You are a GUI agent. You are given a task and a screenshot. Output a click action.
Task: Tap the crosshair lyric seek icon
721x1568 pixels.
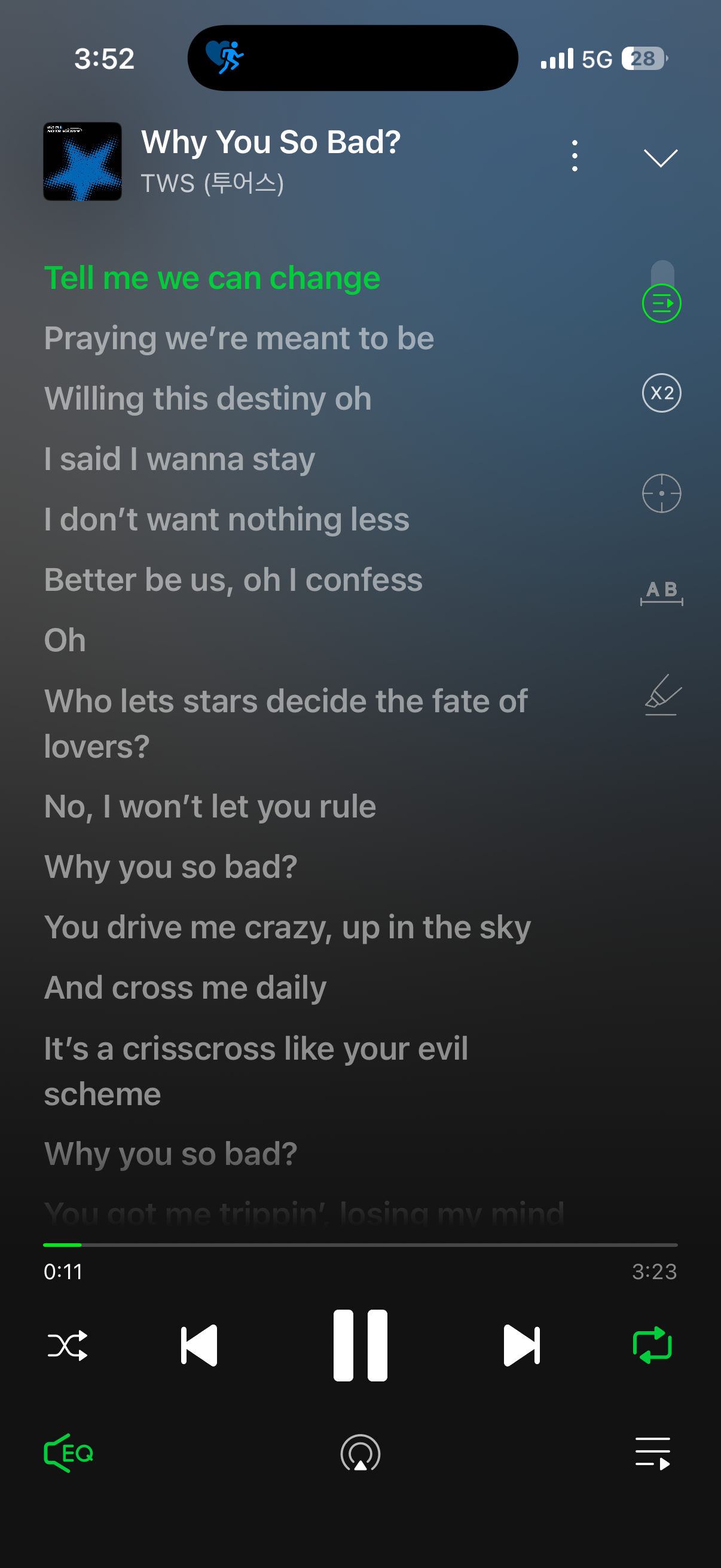[661, 493]
